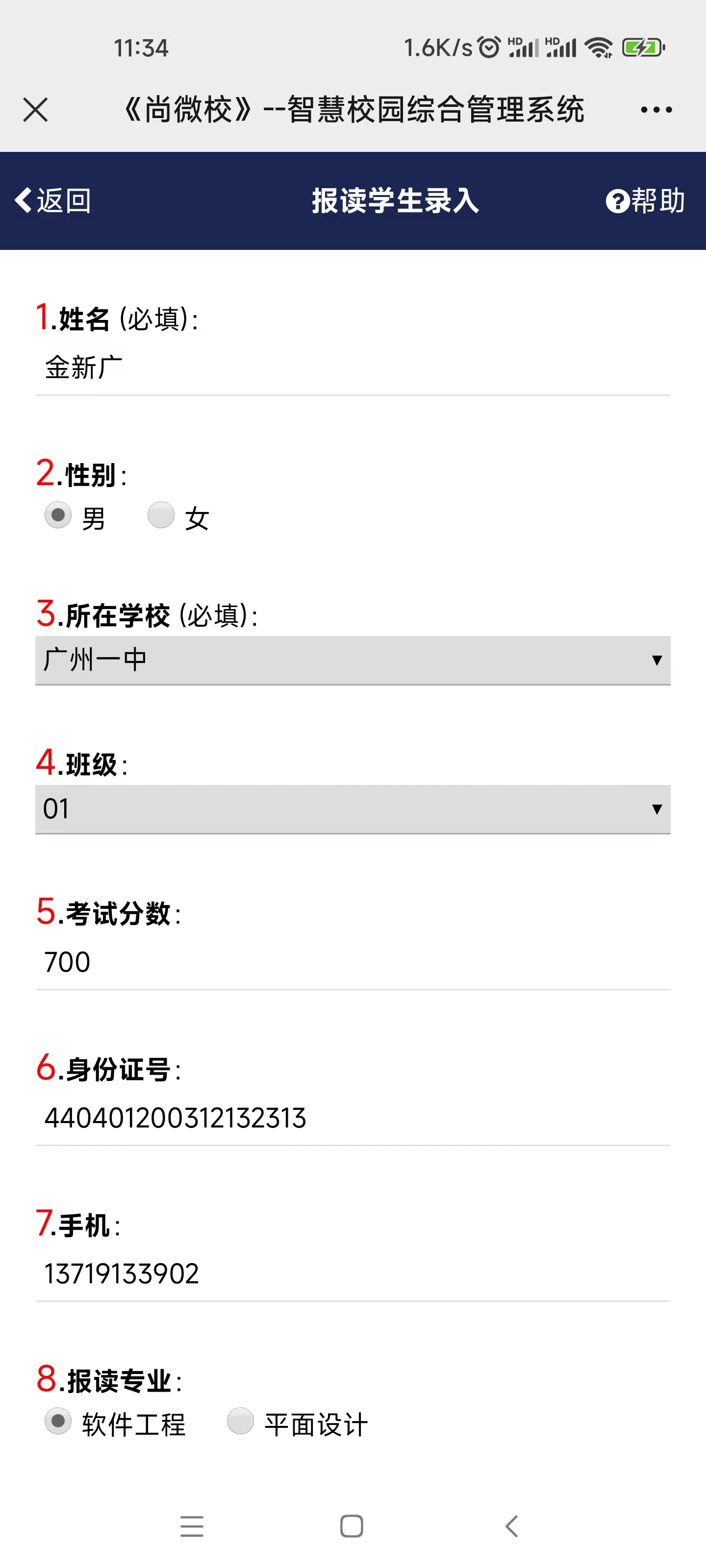Tap the system home button
The height and width of the screenshot is (1568, 706).
click(x=352, y=1526)
